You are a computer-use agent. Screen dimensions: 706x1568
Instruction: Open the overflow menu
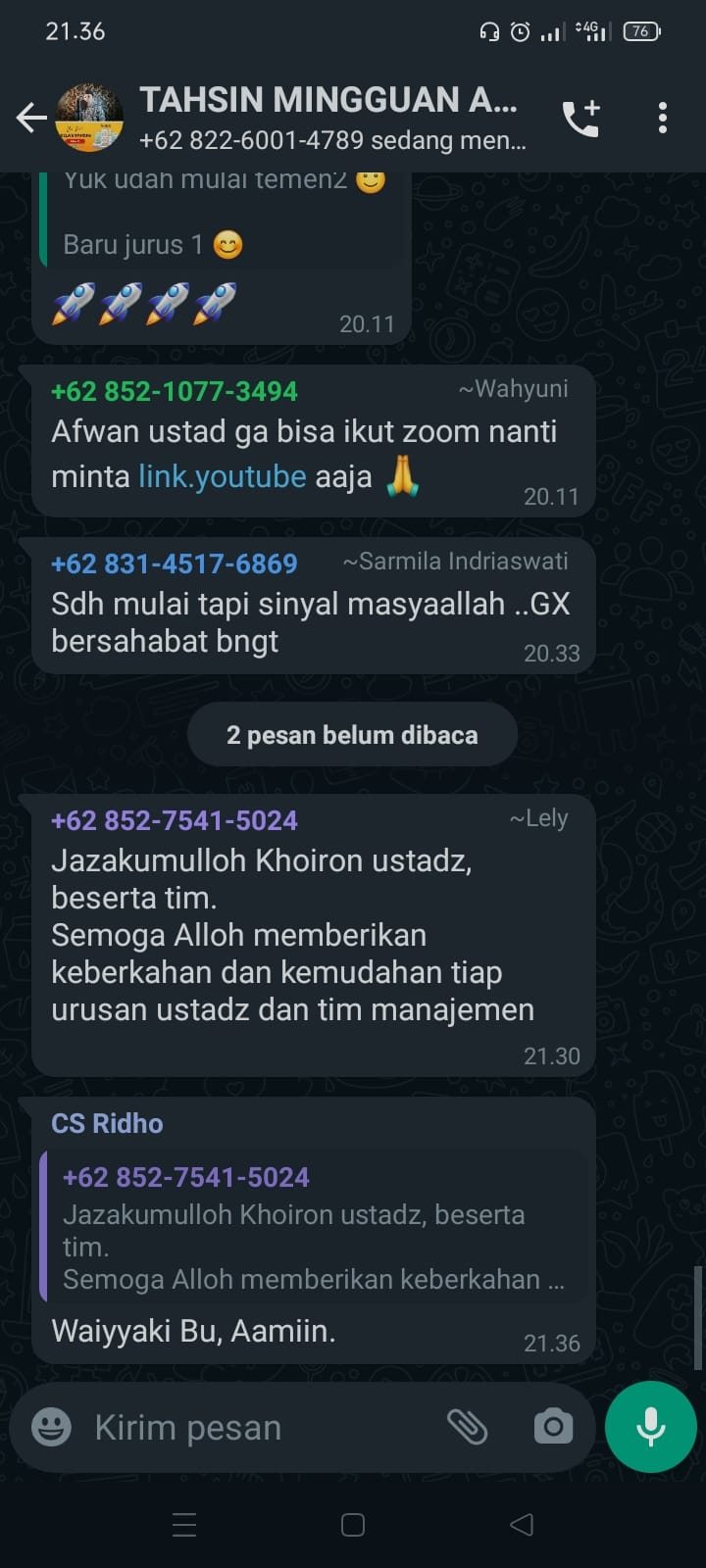pos(663,119)
